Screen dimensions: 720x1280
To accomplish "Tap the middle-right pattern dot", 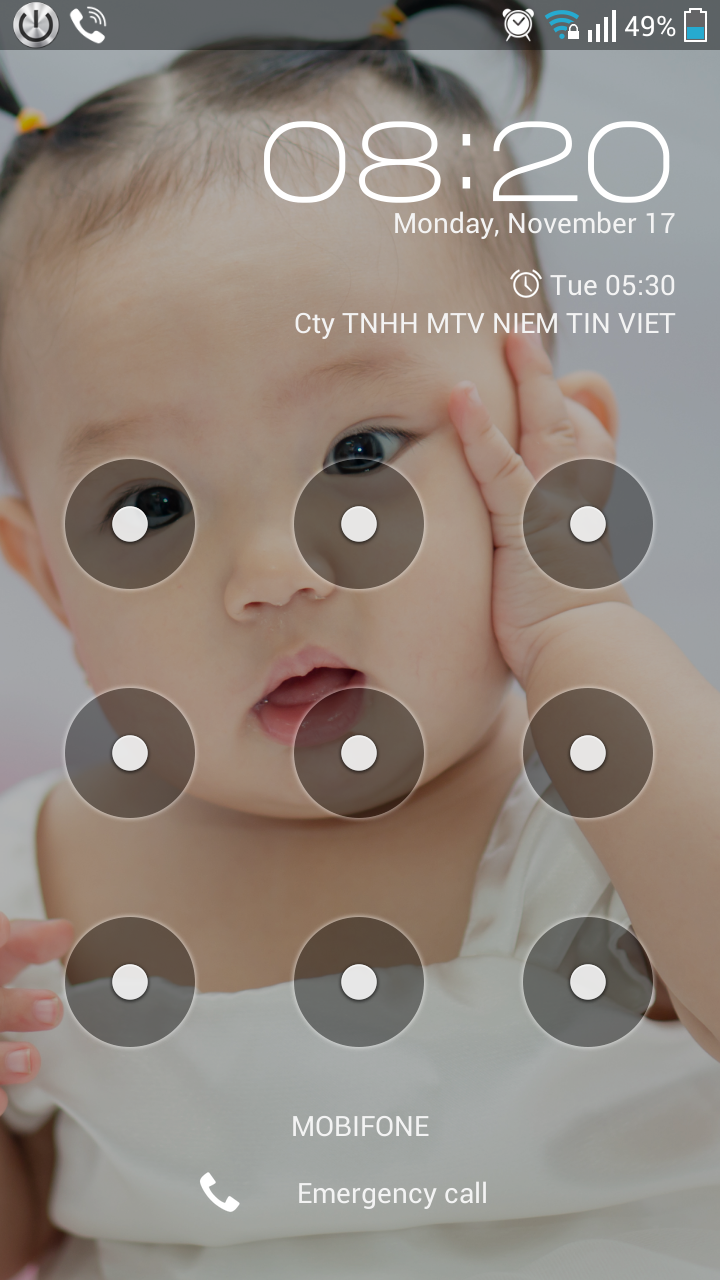I will 588,753.
